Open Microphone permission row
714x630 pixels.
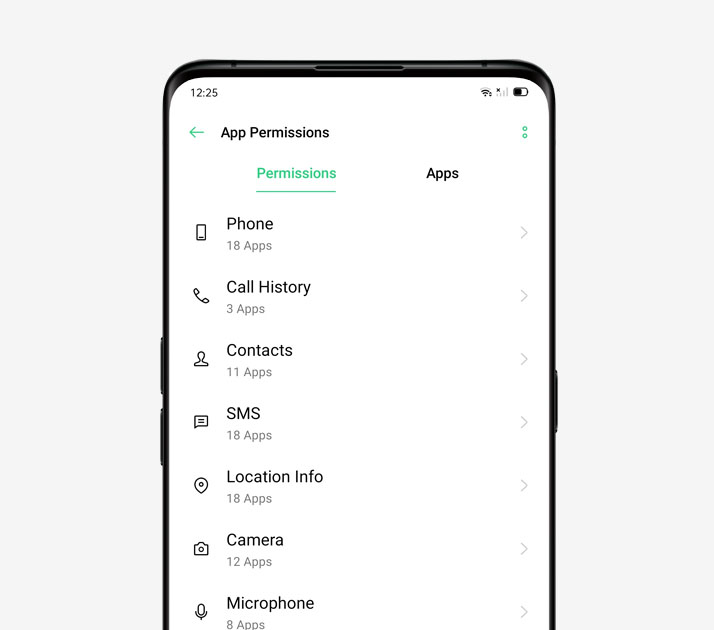[359, 610]
